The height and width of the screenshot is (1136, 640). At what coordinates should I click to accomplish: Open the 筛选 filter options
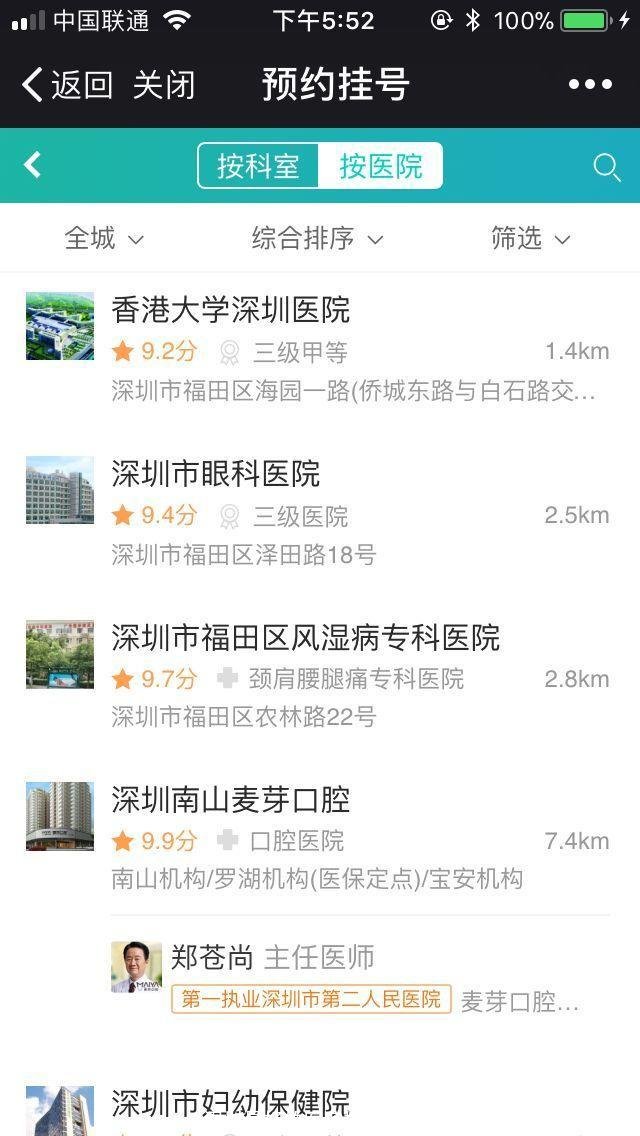click(x=530, y=238)
